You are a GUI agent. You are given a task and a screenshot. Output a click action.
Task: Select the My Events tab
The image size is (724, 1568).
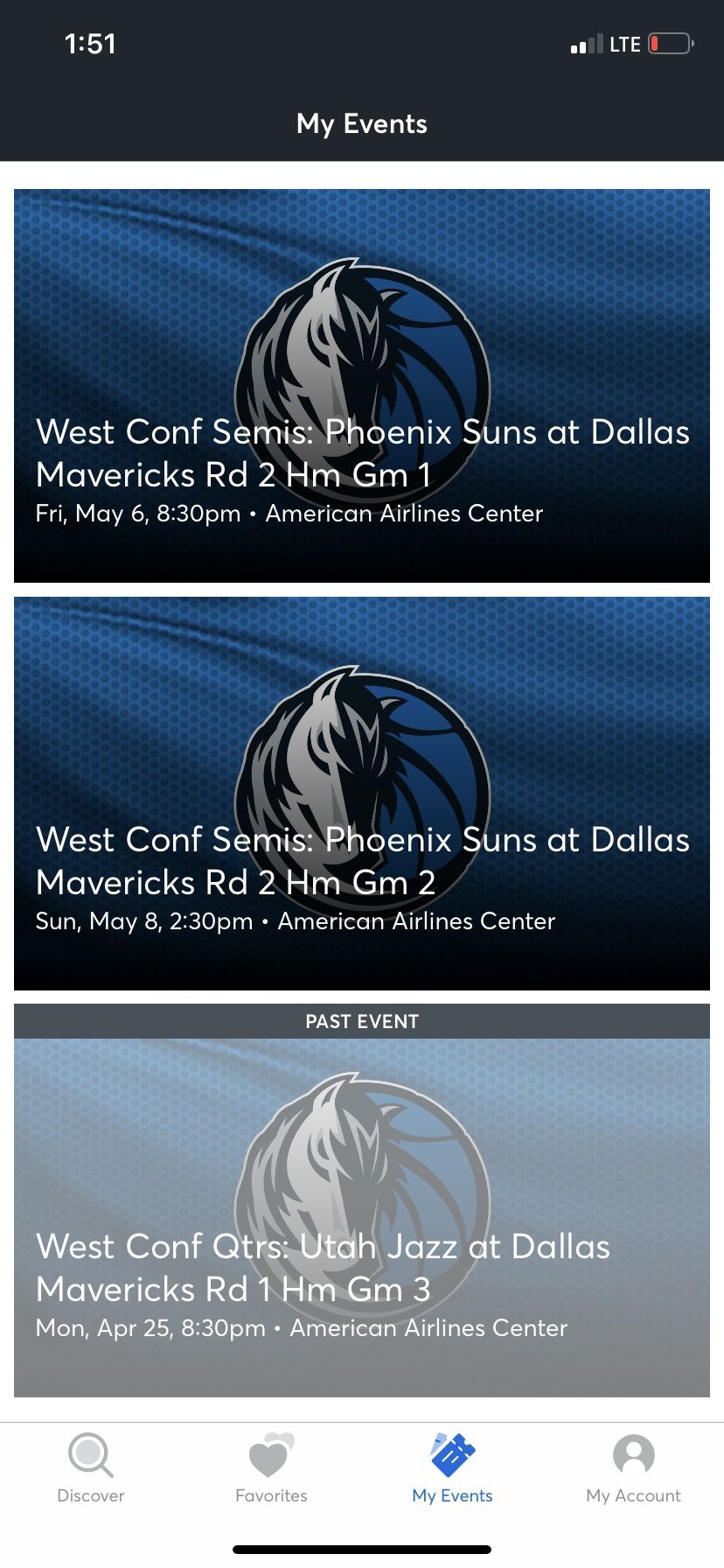point(452,1467)
